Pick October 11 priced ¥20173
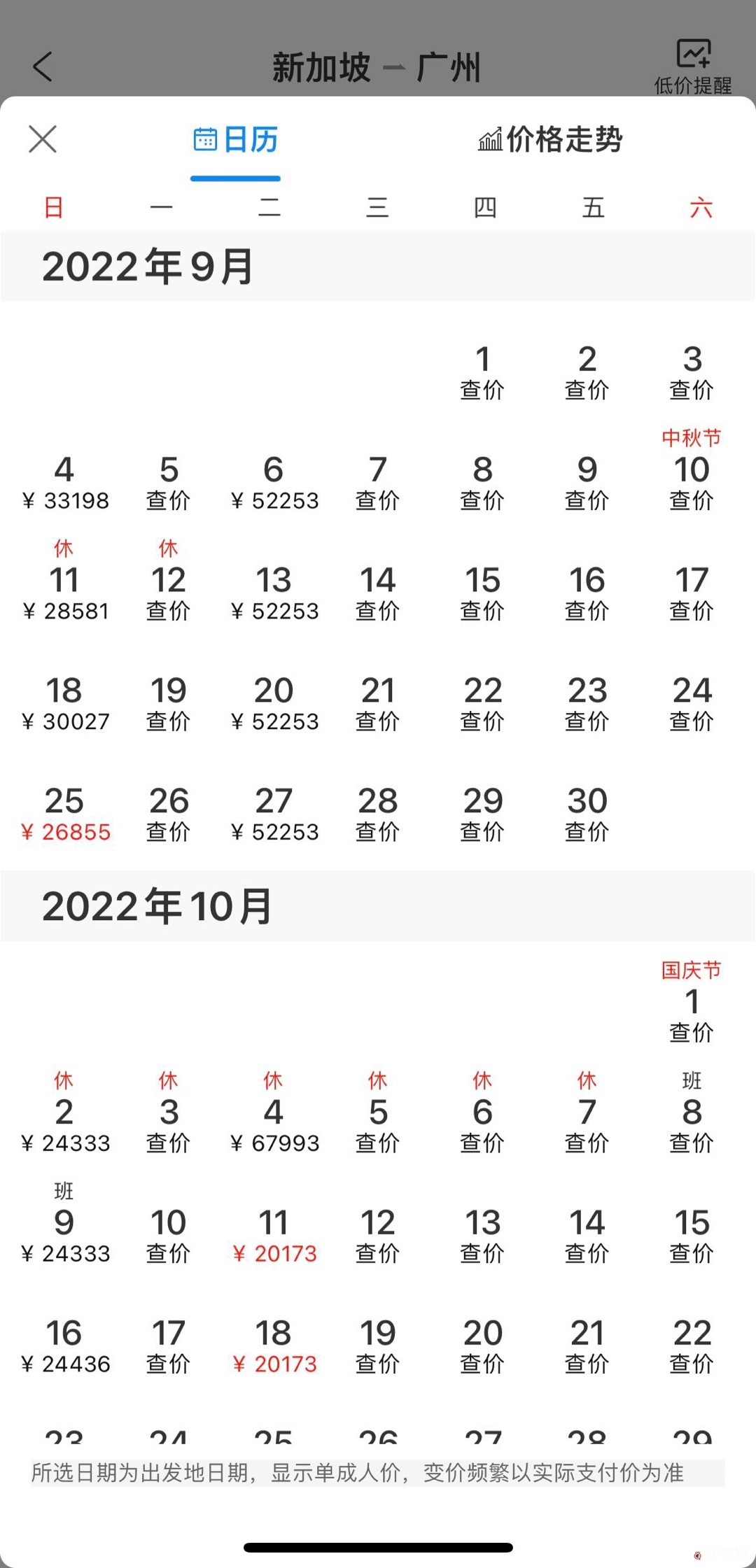The height and width of the screenshot is (1568, 756). click(x=274, y=1237)
